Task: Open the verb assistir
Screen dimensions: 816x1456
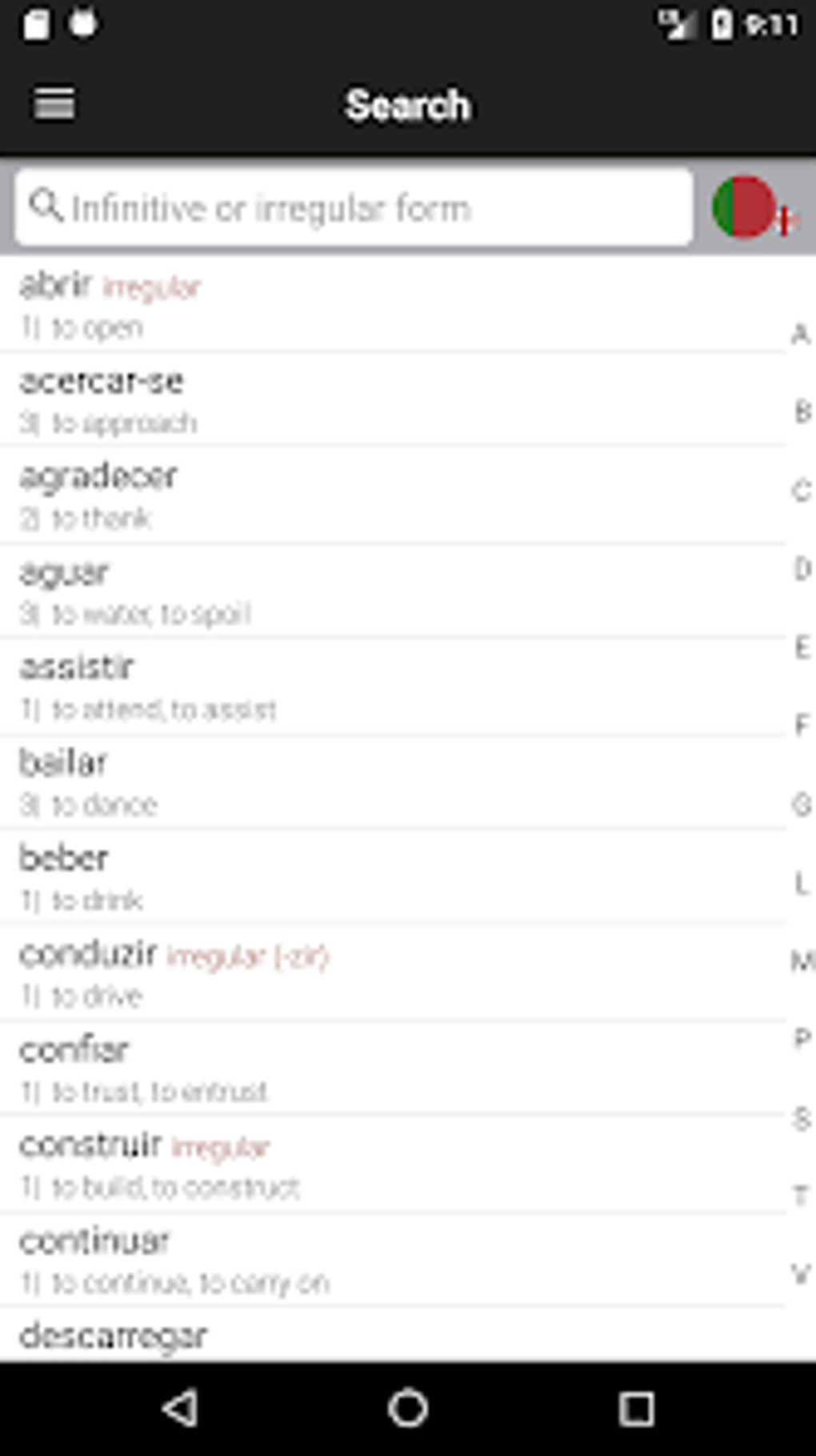Action: 392,687
